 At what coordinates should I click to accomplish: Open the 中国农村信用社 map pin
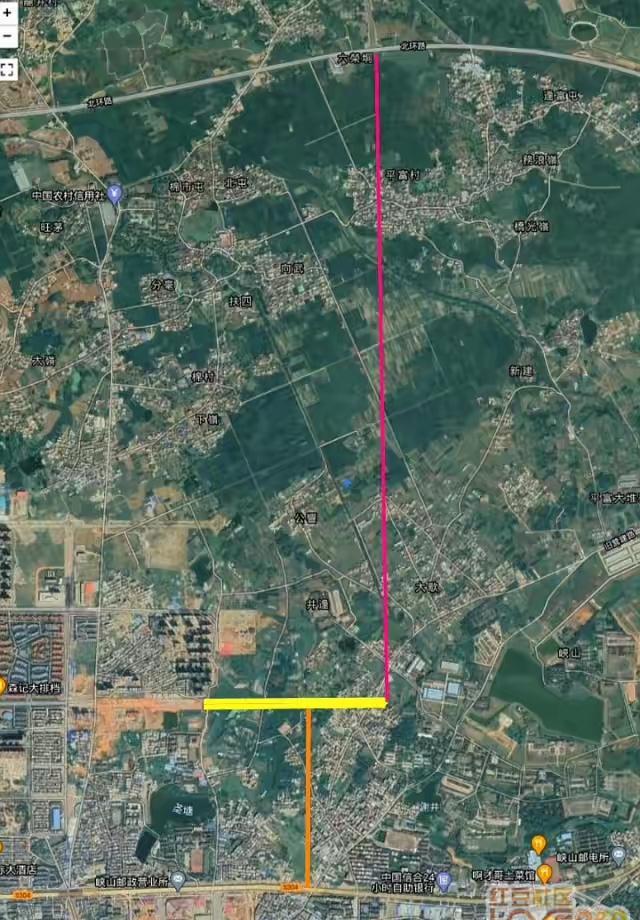tap(115, 192)
